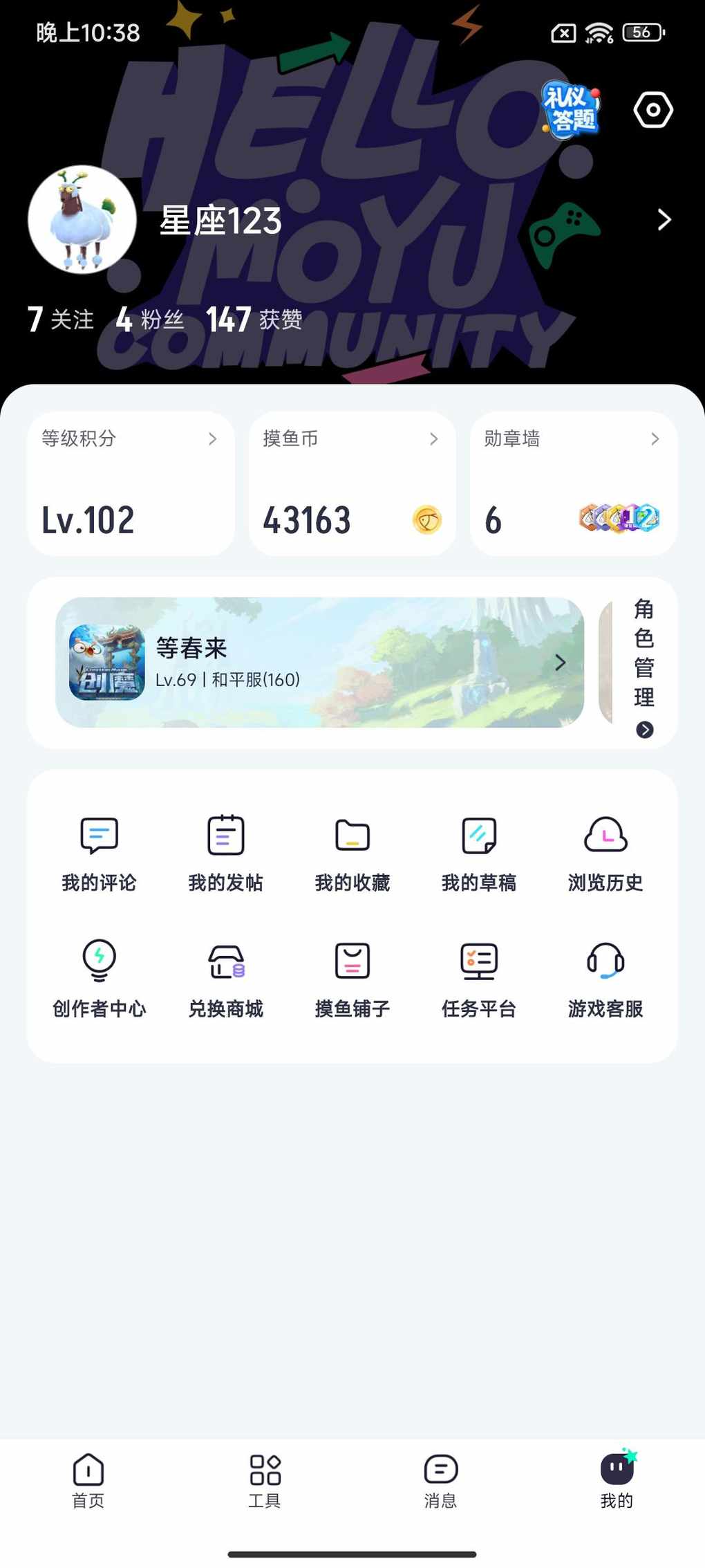Open the 星座123 profile page arrow

click(664, 220)
